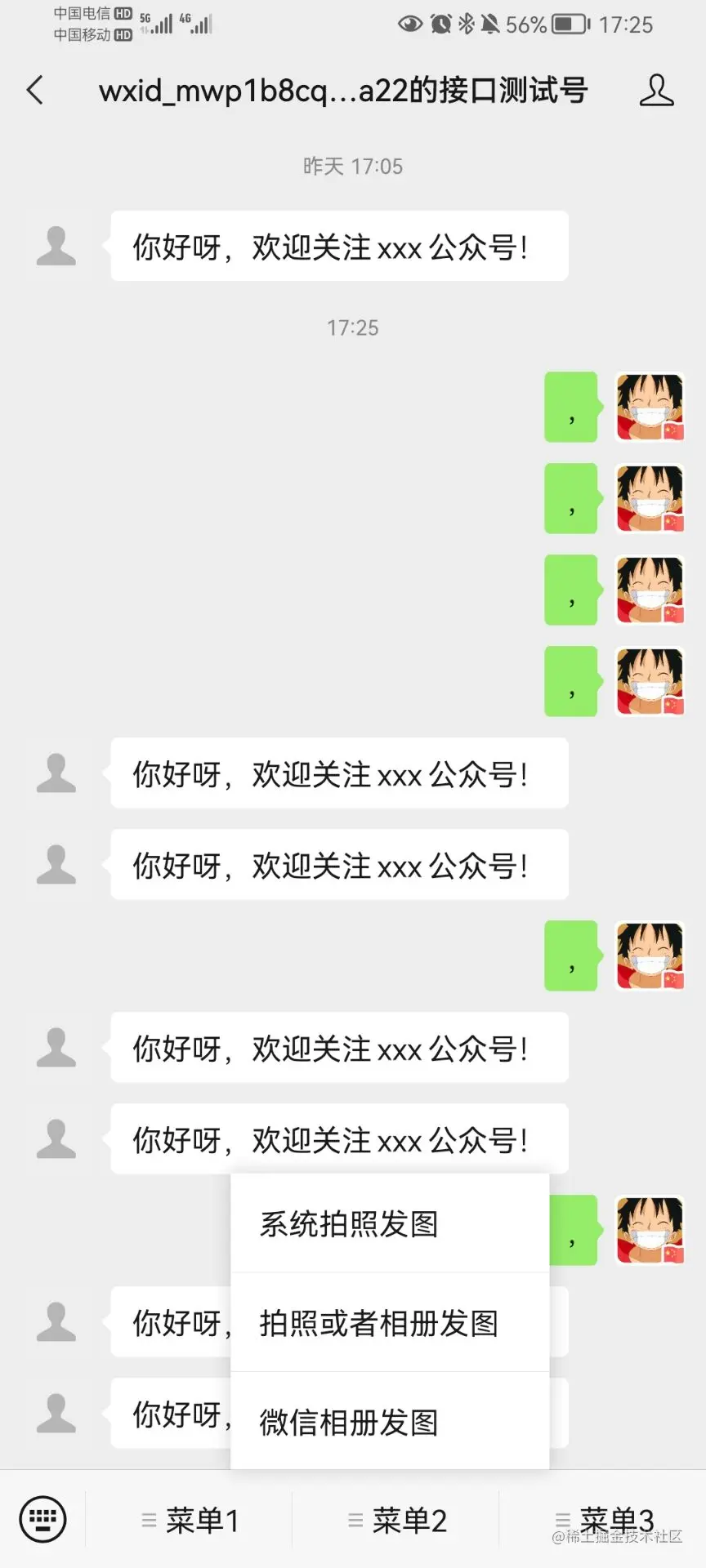Open 菜单2 at the bottom

[397, 1521]
